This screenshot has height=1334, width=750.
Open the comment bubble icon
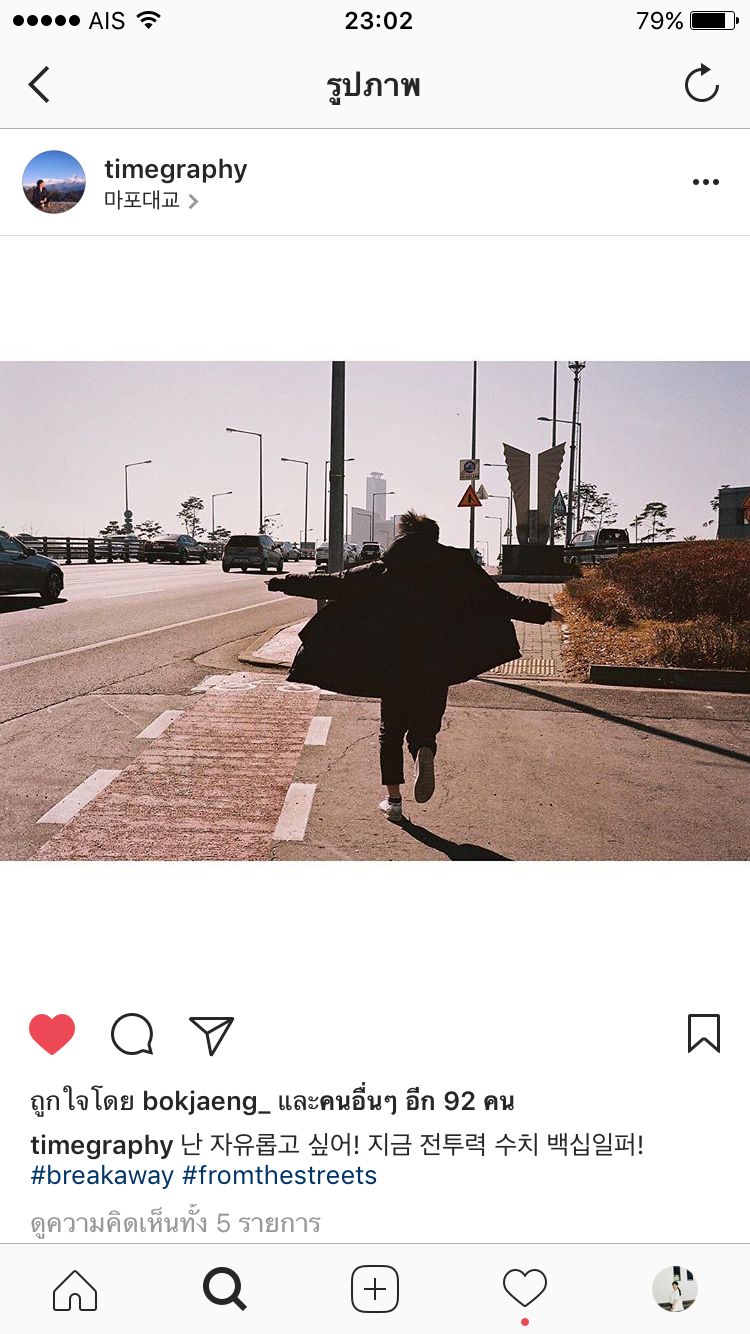[x=132, y=1034]
